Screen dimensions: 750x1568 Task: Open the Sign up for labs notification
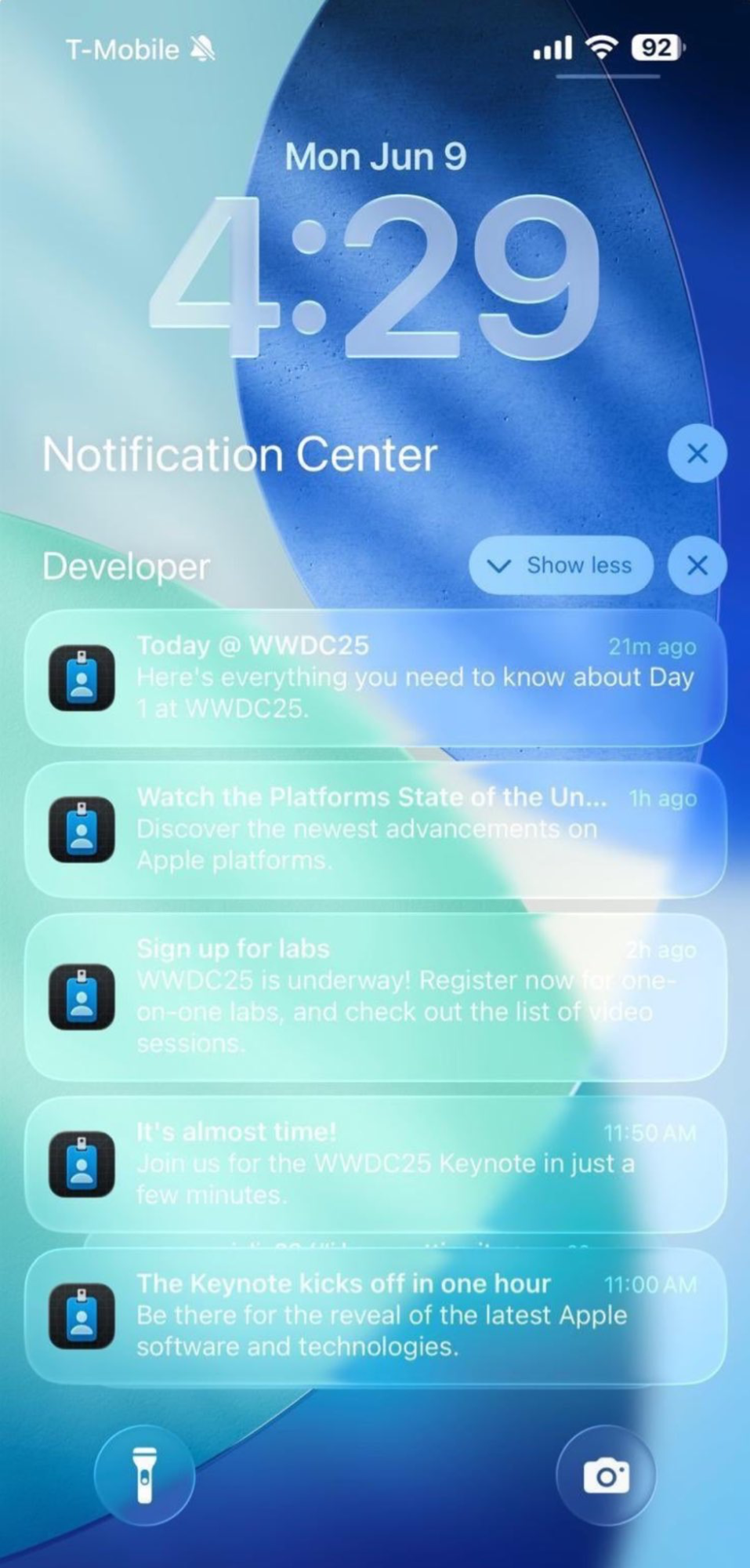point(376,996)
